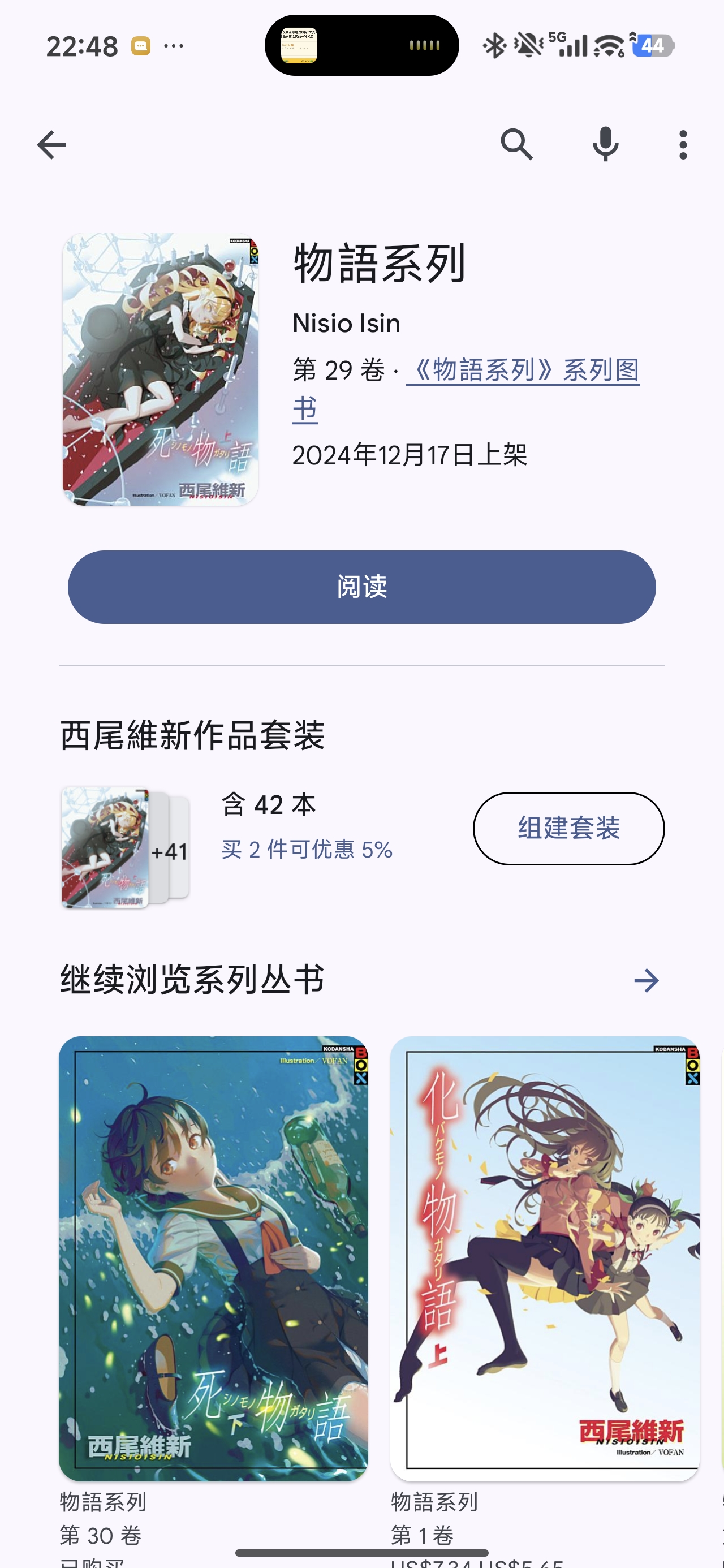Open the 42-book bundle thumbnail
This screenshot has height=1568, width=724.
(x=125, y=847)
